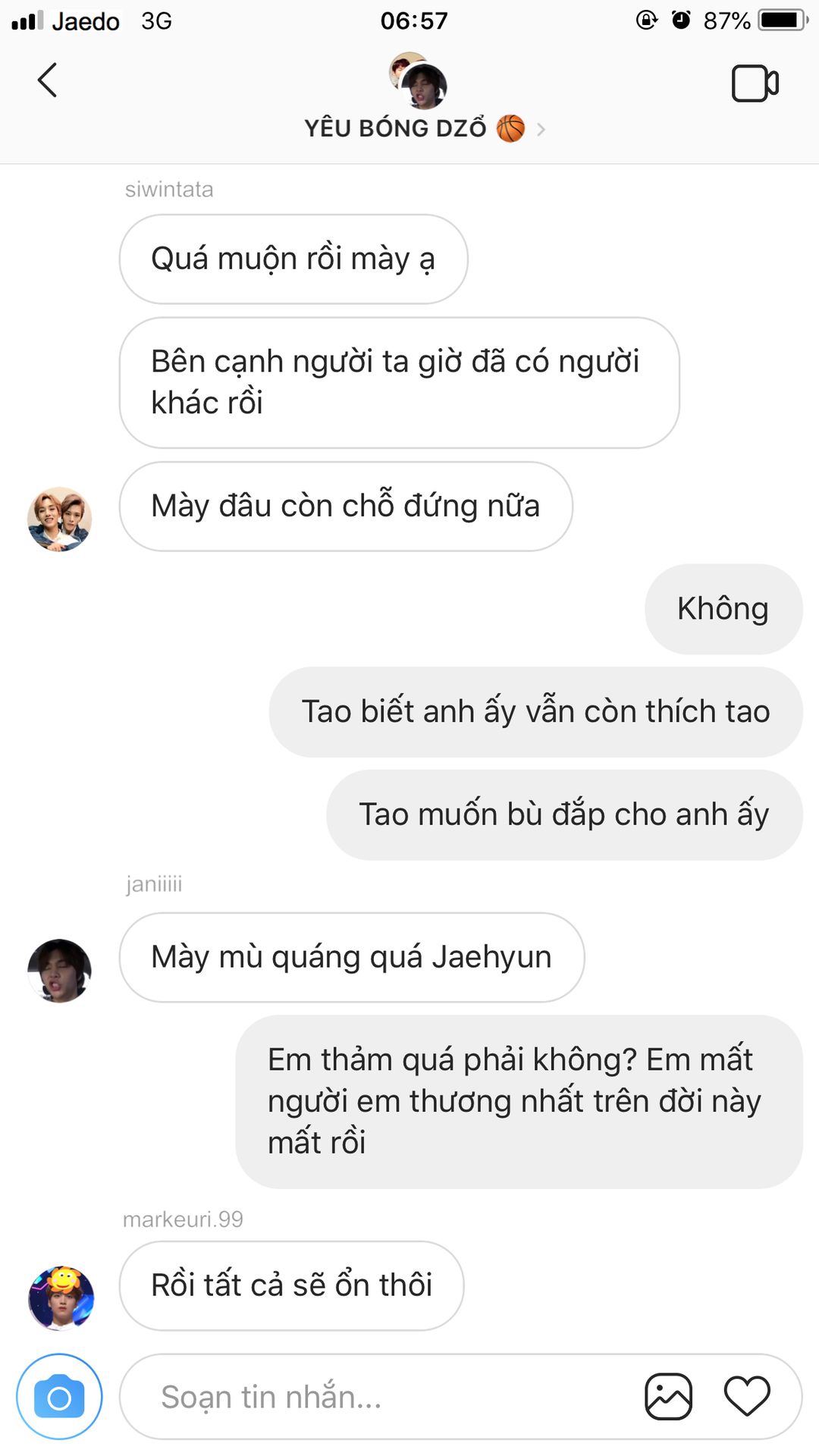Image resolution: width=819 pixels, height=1456 pixels.
Task: Start a video call with the group
Action: [x=755, y=83]
